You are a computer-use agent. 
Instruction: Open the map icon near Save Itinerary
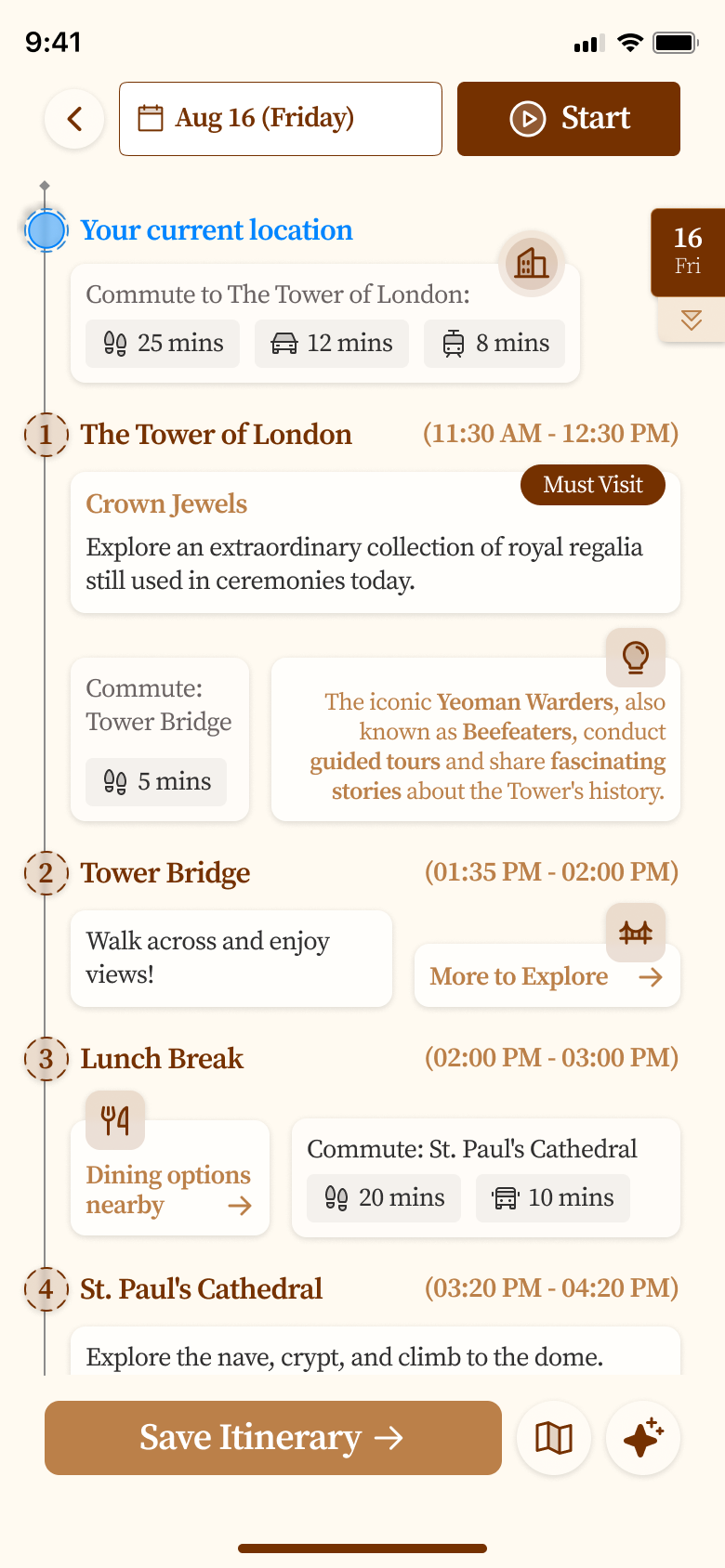[x=554, y=1437]
